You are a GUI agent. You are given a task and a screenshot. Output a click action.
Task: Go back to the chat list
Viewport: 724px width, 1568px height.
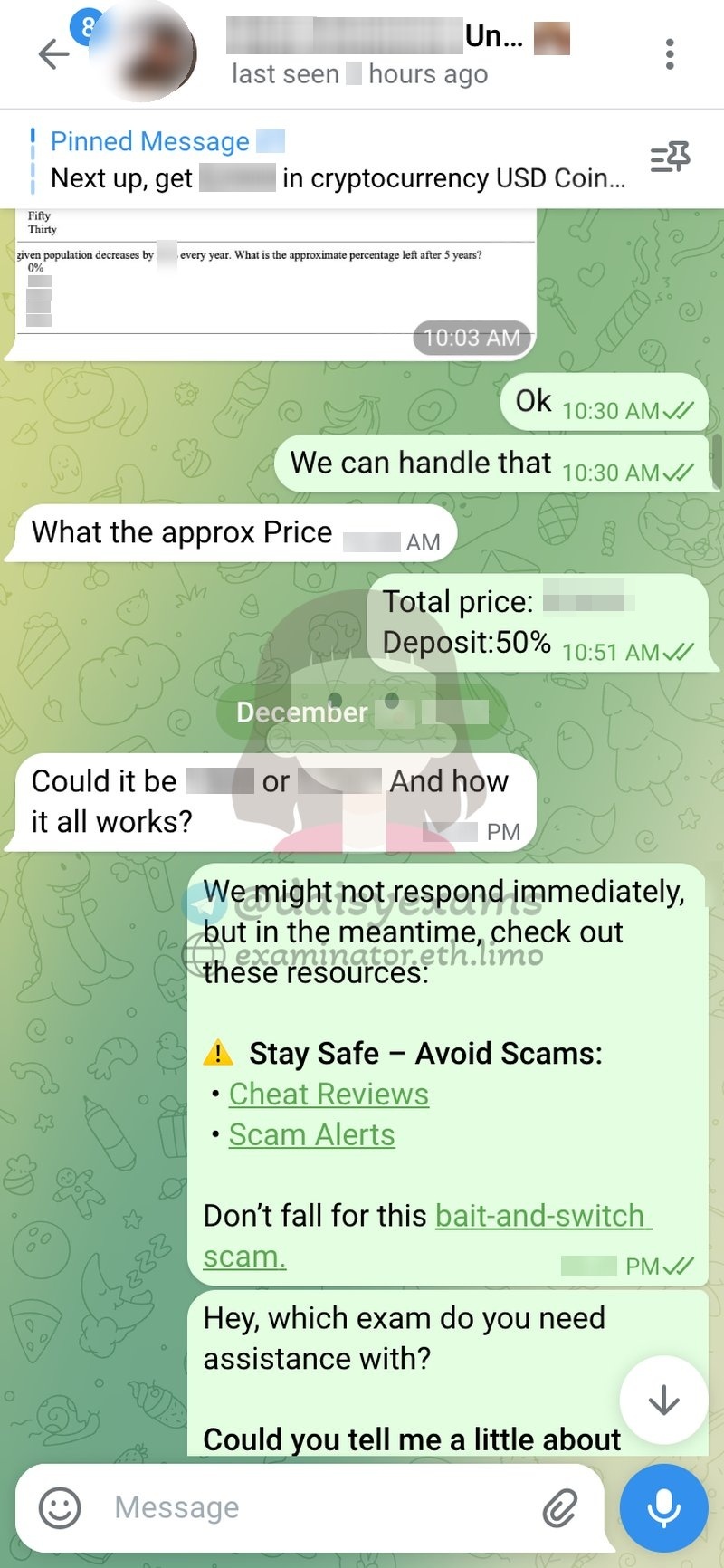click(53, 54)
